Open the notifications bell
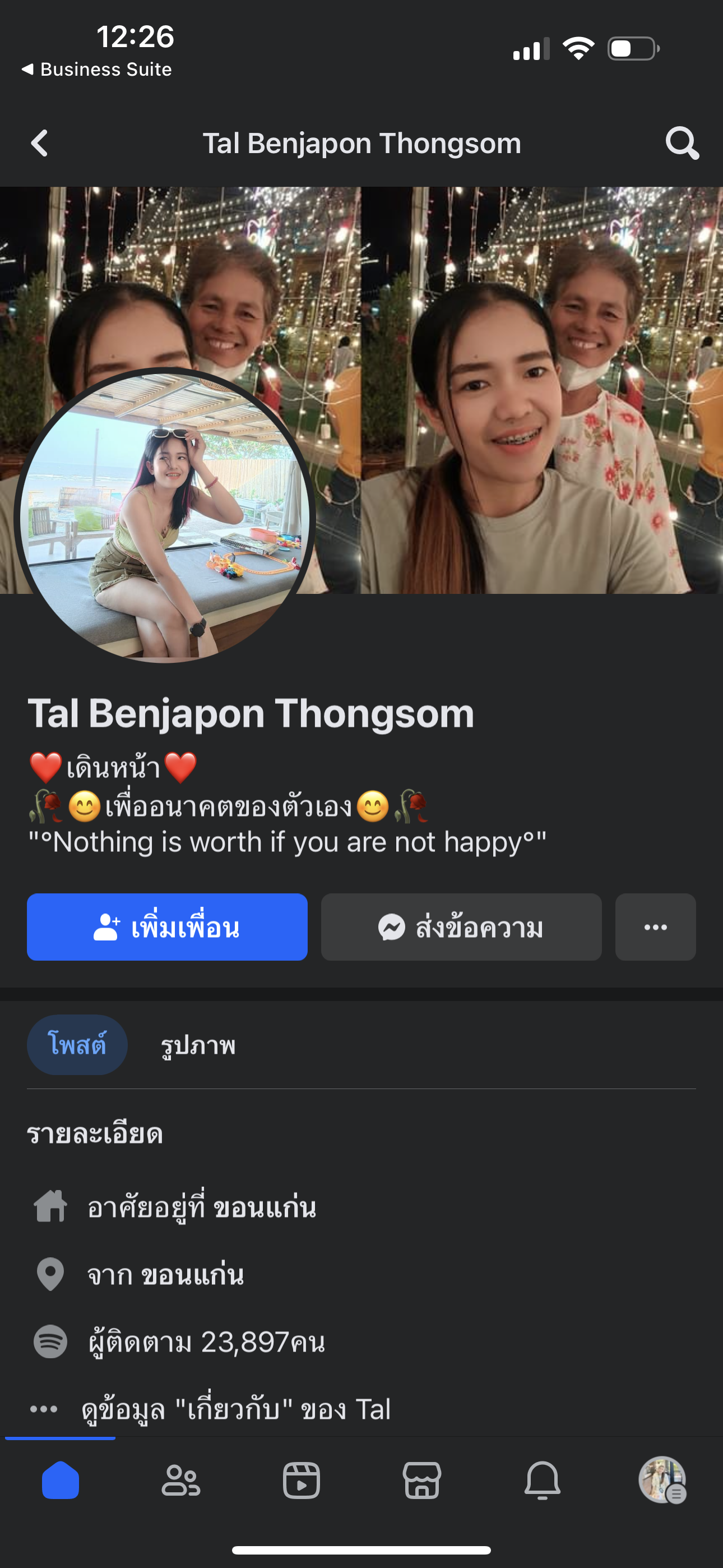 click(x=543, y=1480)
